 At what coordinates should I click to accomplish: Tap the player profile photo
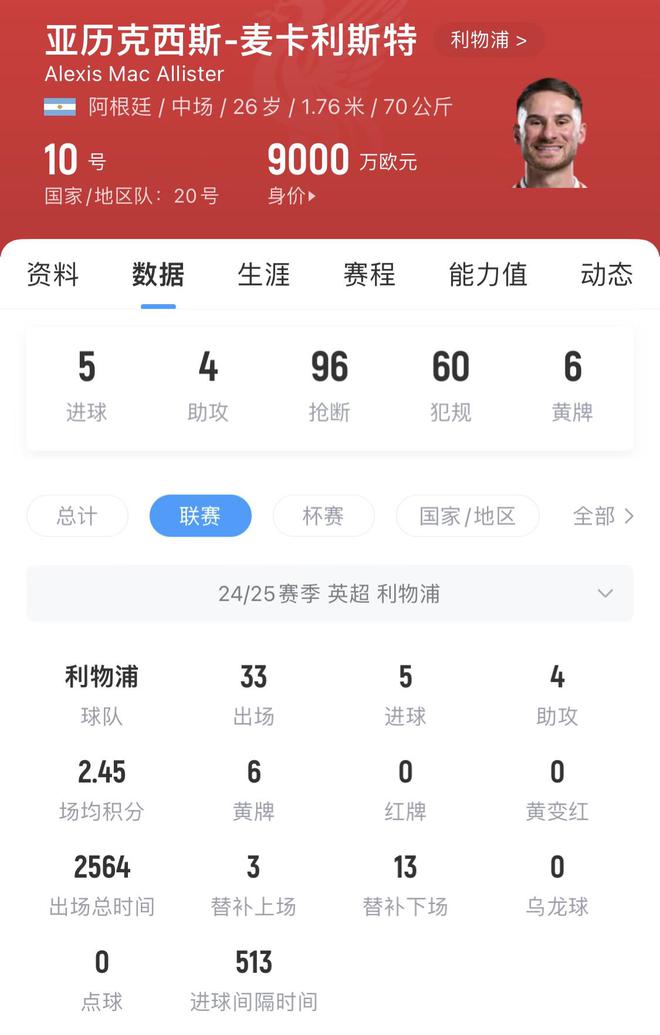pyautogui.click(x=548, y=133)
